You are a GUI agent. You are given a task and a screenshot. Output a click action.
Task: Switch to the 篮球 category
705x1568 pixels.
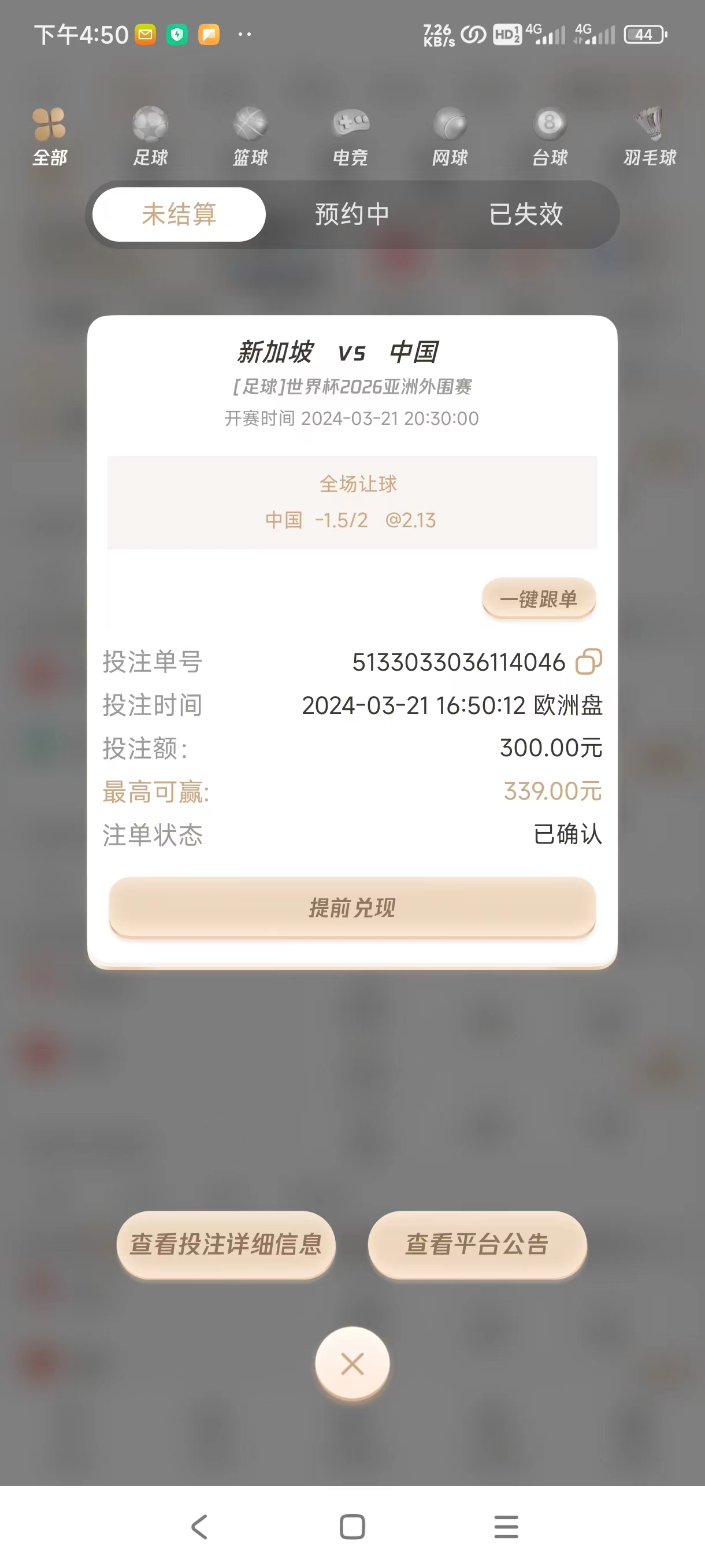pyautogui.click(x=250, y=136)
